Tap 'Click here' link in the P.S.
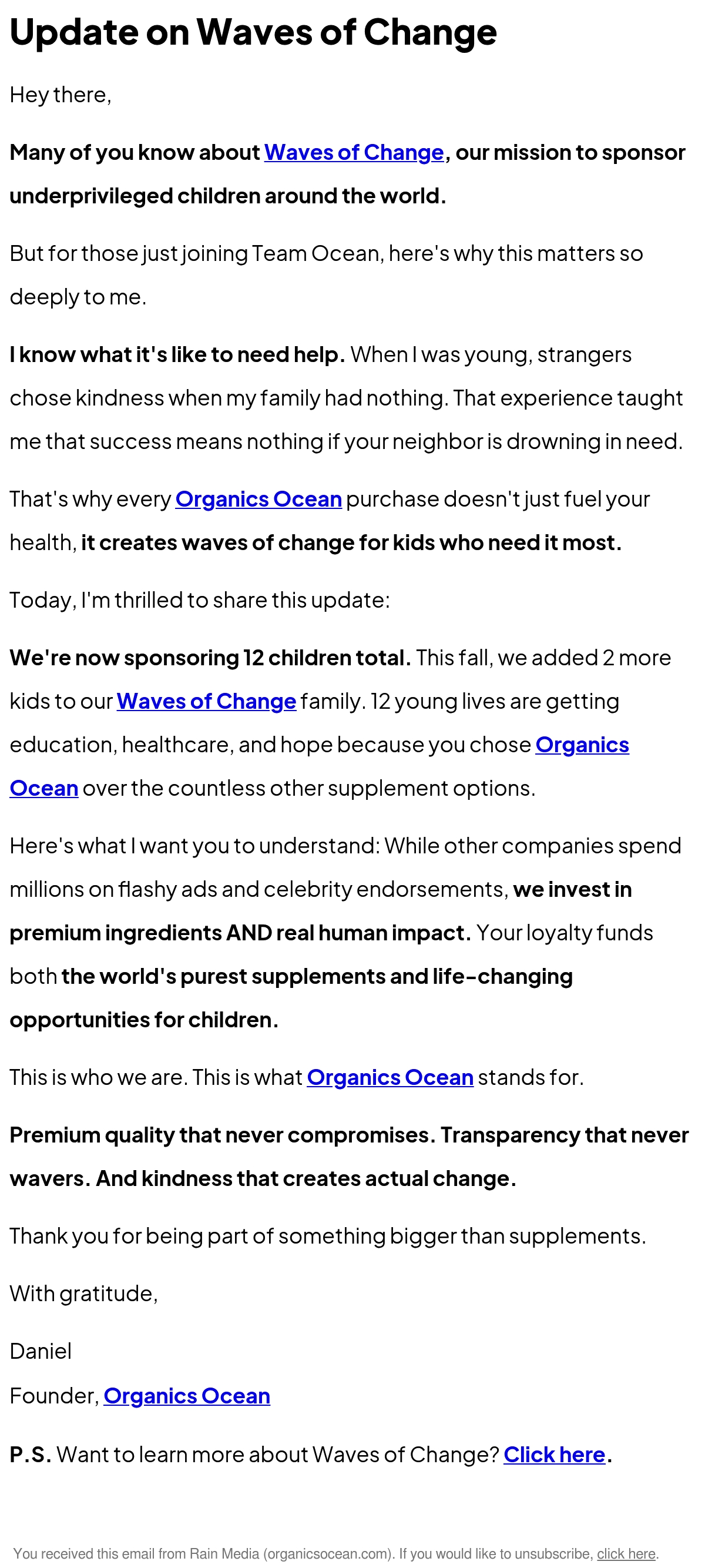Image resolution: width=705 pixels, height=1568 pixels. pyautogui.click(x=554, y=1455)
